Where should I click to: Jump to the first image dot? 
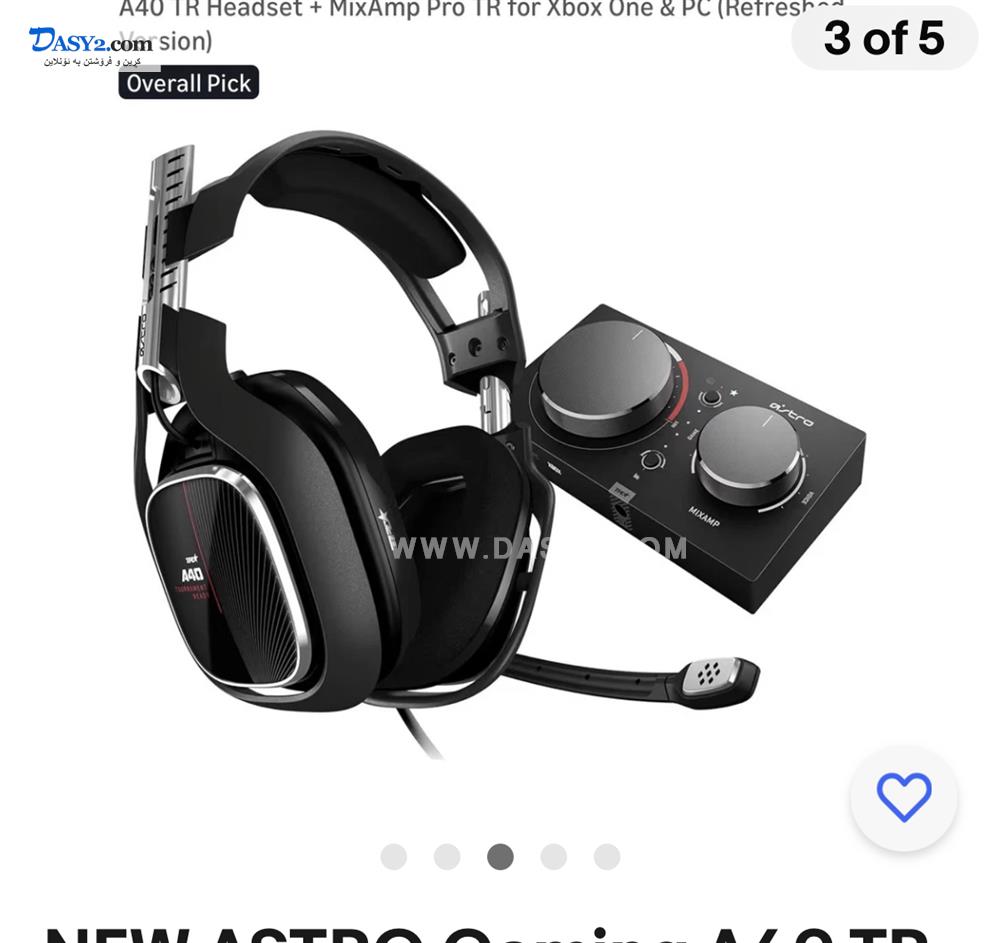pyautogui.click(x=394, y=857)
